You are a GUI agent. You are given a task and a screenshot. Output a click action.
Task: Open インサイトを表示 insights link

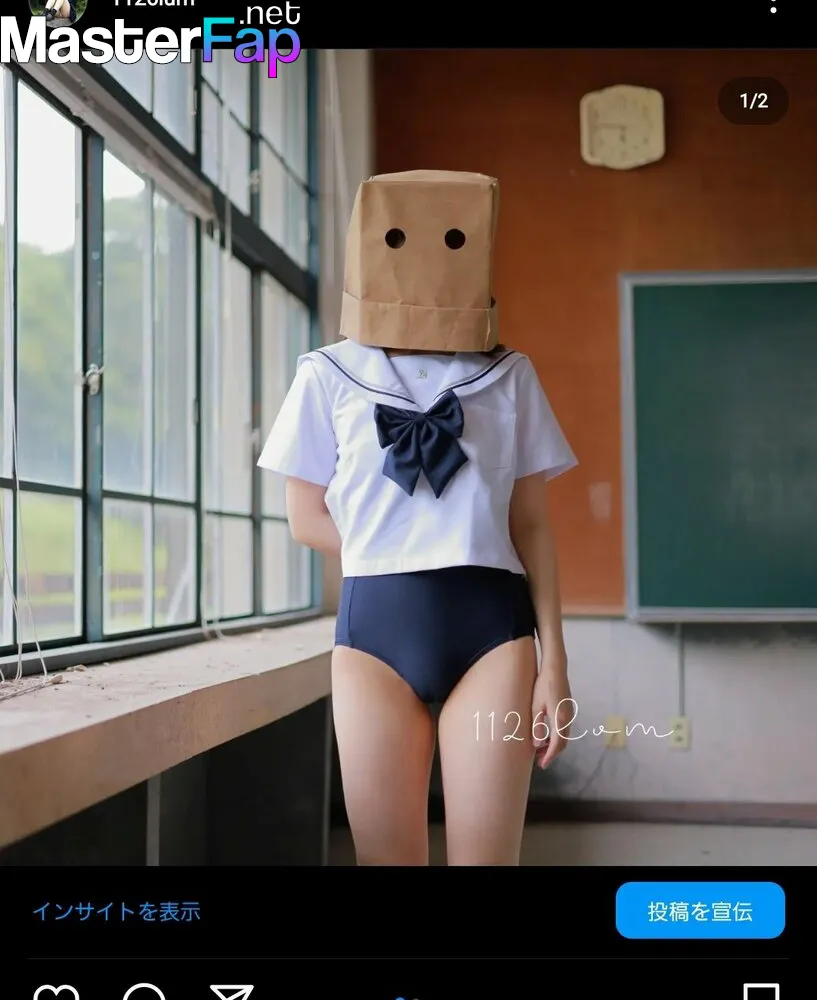[116, 911]
